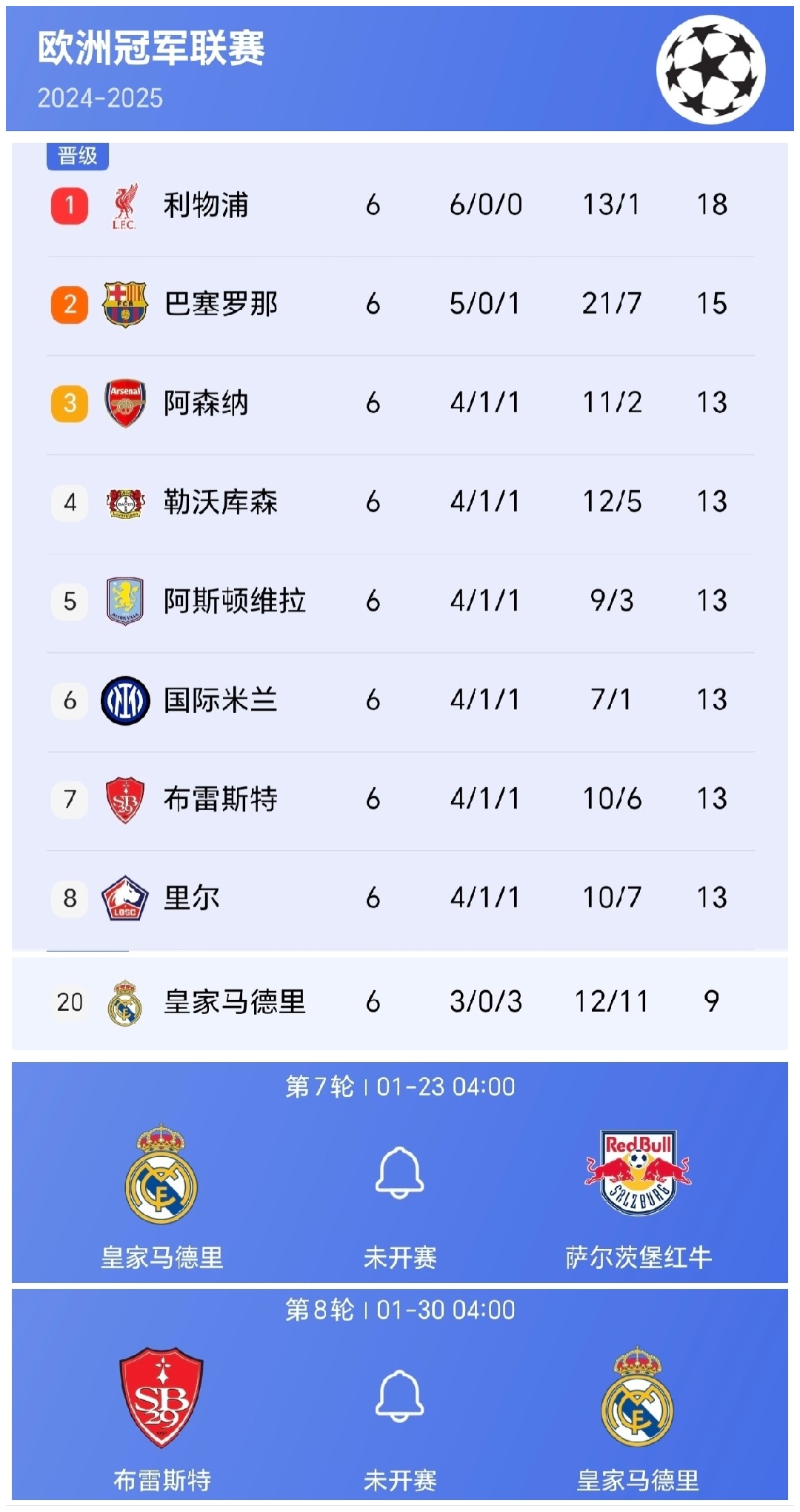Click the Aston Villa badge
The width and height of the screenshot is (800, 1512).
(x=126, y=601)
